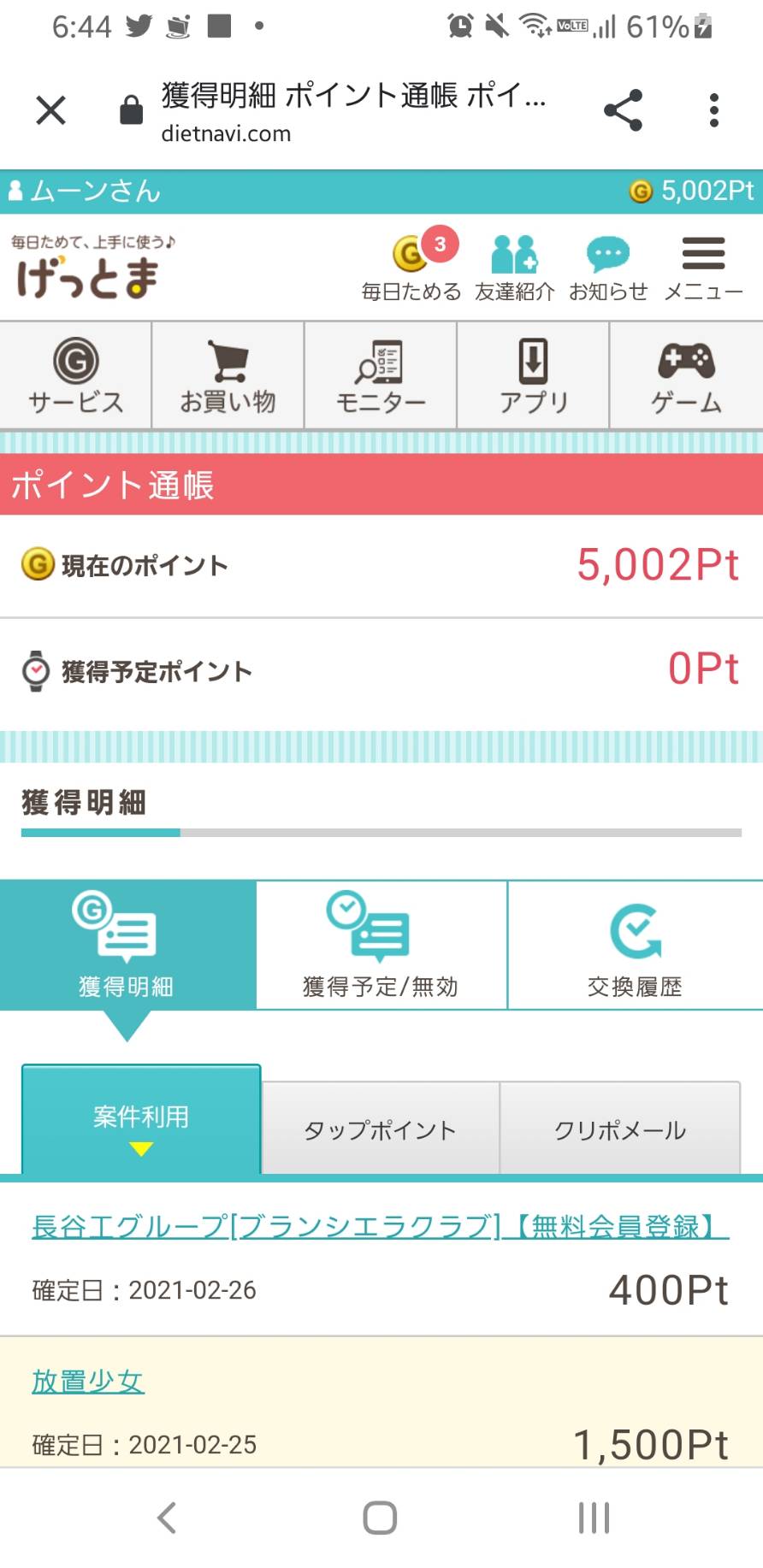The image size is (763, 1568).
Task: Share this page
Action: click(623, 110)
